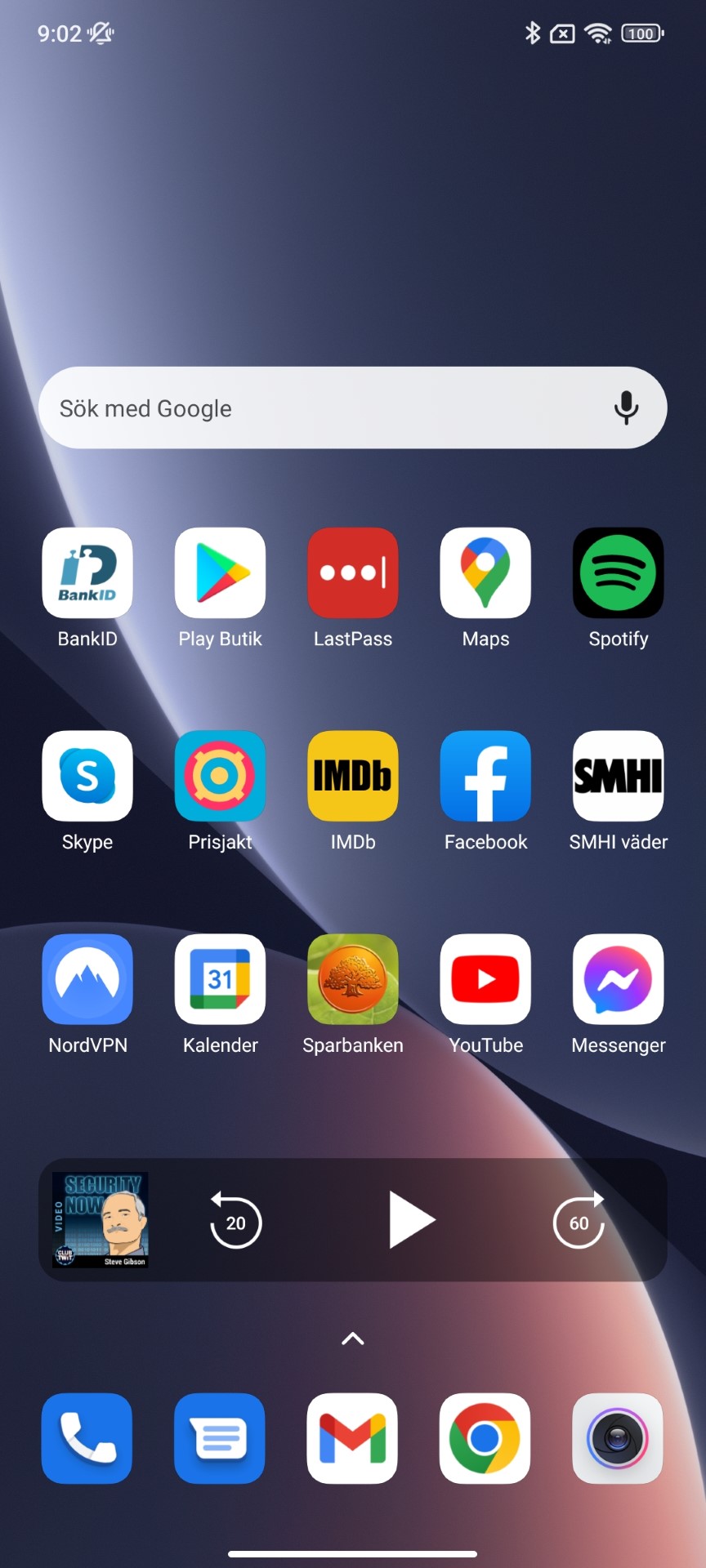This screenshot has height=1568, width=706.
Task: Launch YouTube
Action: (x=485, y=979)
